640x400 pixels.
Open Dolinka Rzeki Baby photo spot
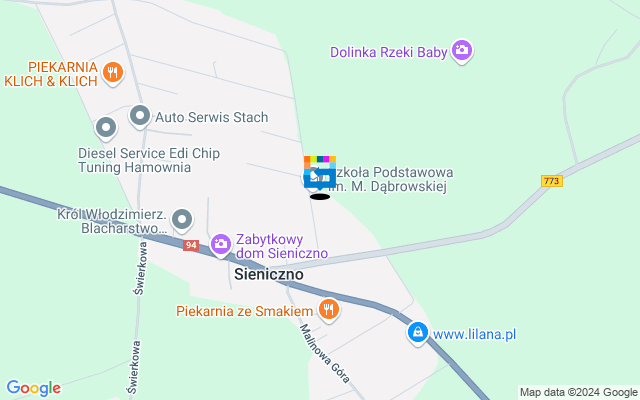pyautogui.click(x=461, y=49)
